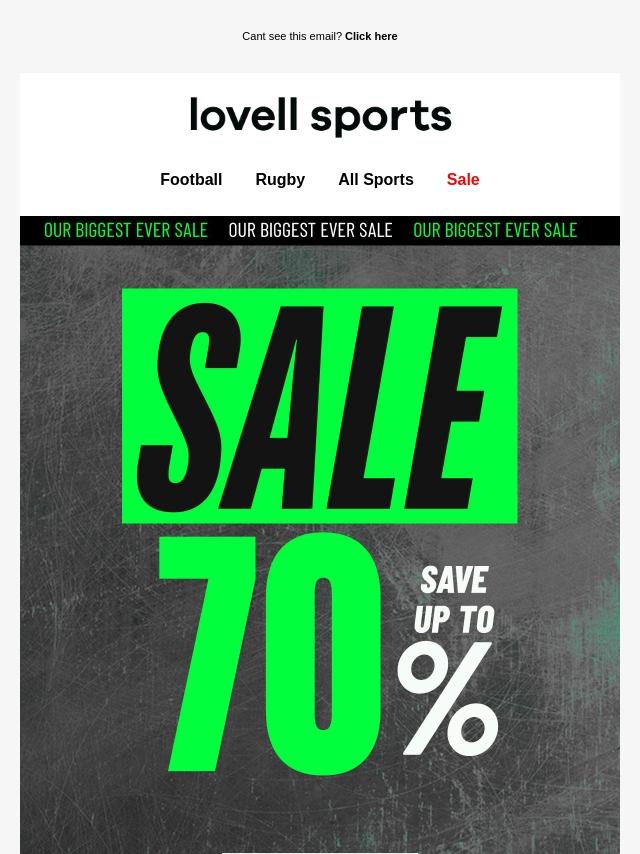640x854 pixels.
Task: Go to the Rugby section
Action: (280, 180)
